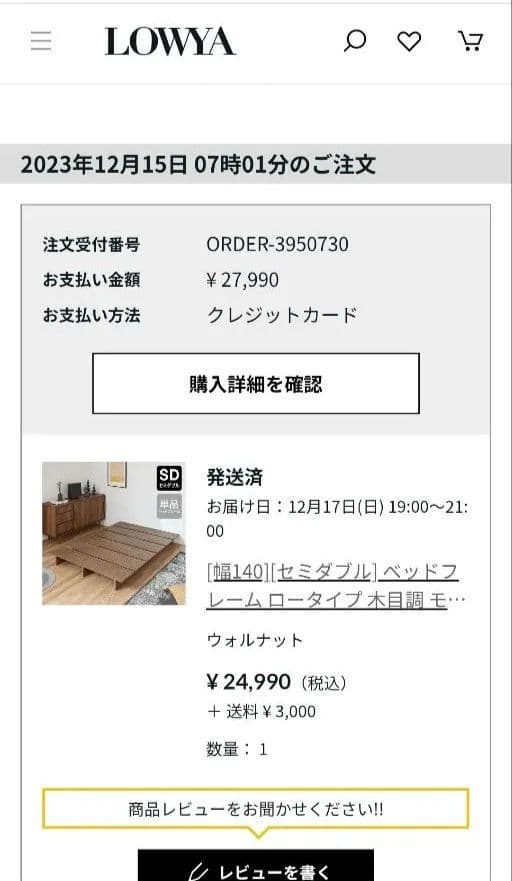Screen dimensions: 512x881
Task: Open the shopping cart
Action: click(470, 41)
